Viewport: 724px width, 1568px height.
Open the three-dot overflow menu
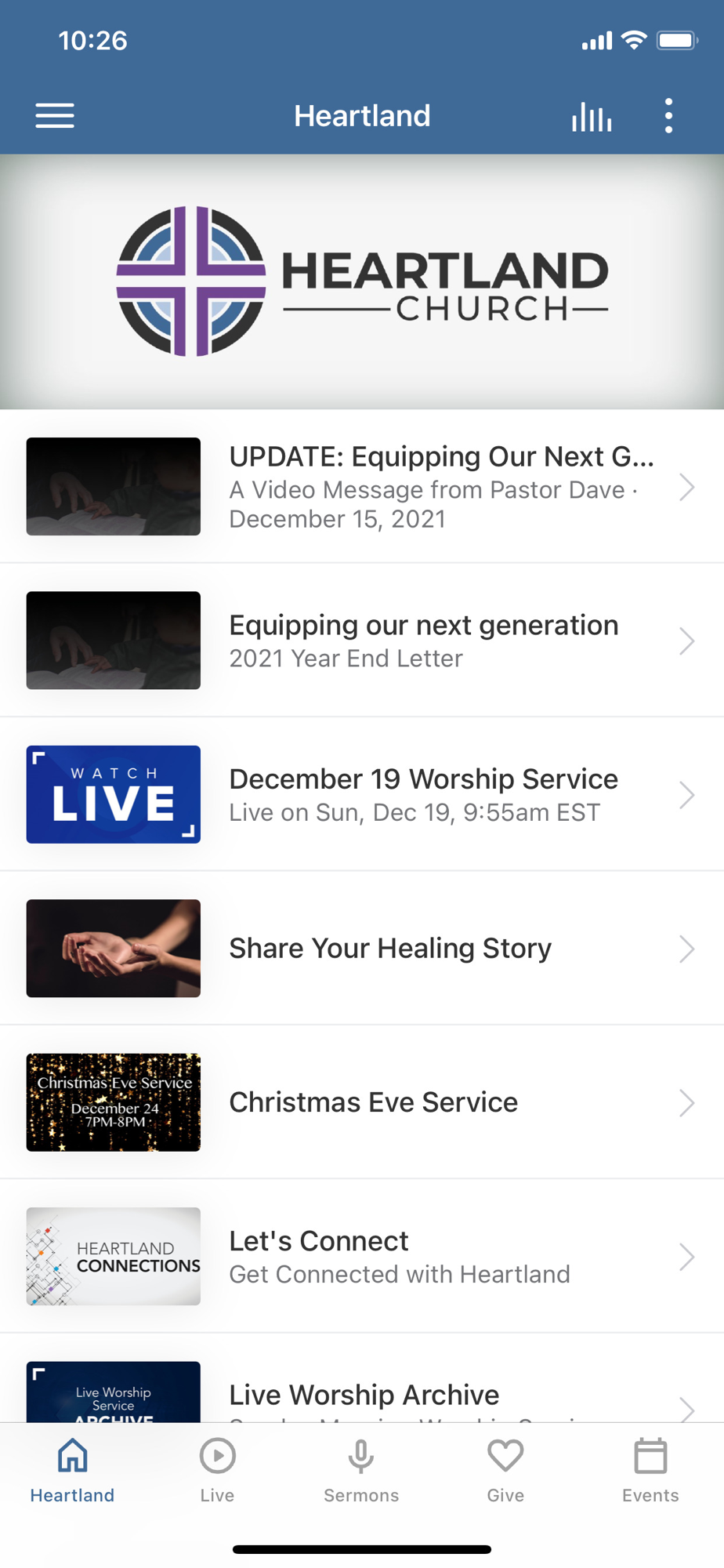coord(668,116)
